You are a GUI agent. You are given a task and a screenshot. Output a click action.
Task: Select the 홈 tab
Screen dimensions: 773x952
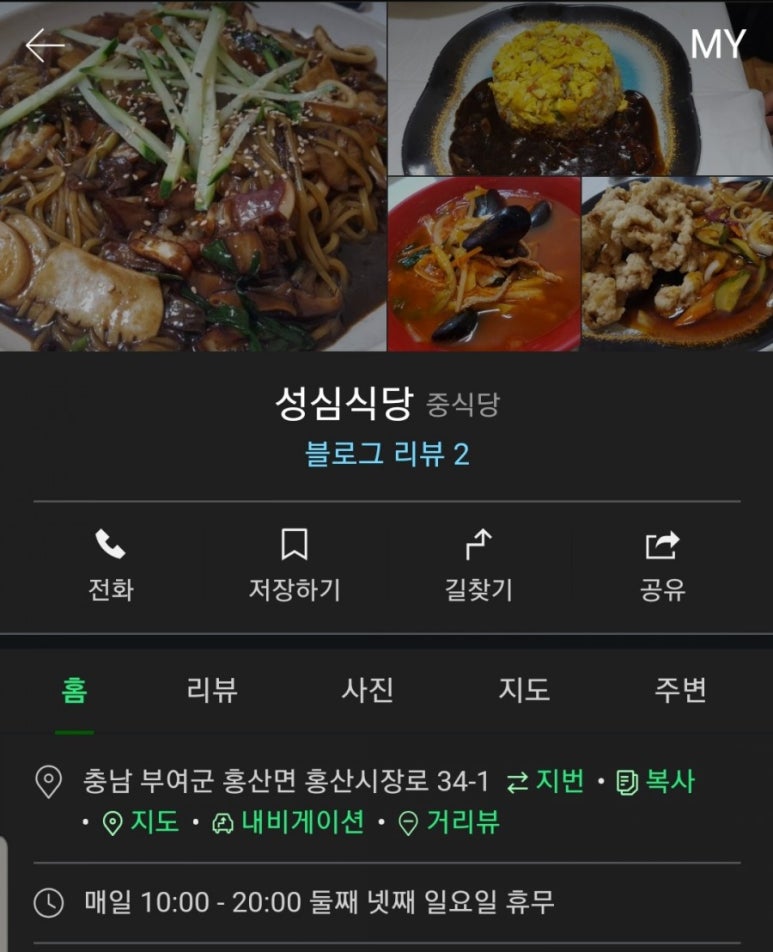click(74, 690)
